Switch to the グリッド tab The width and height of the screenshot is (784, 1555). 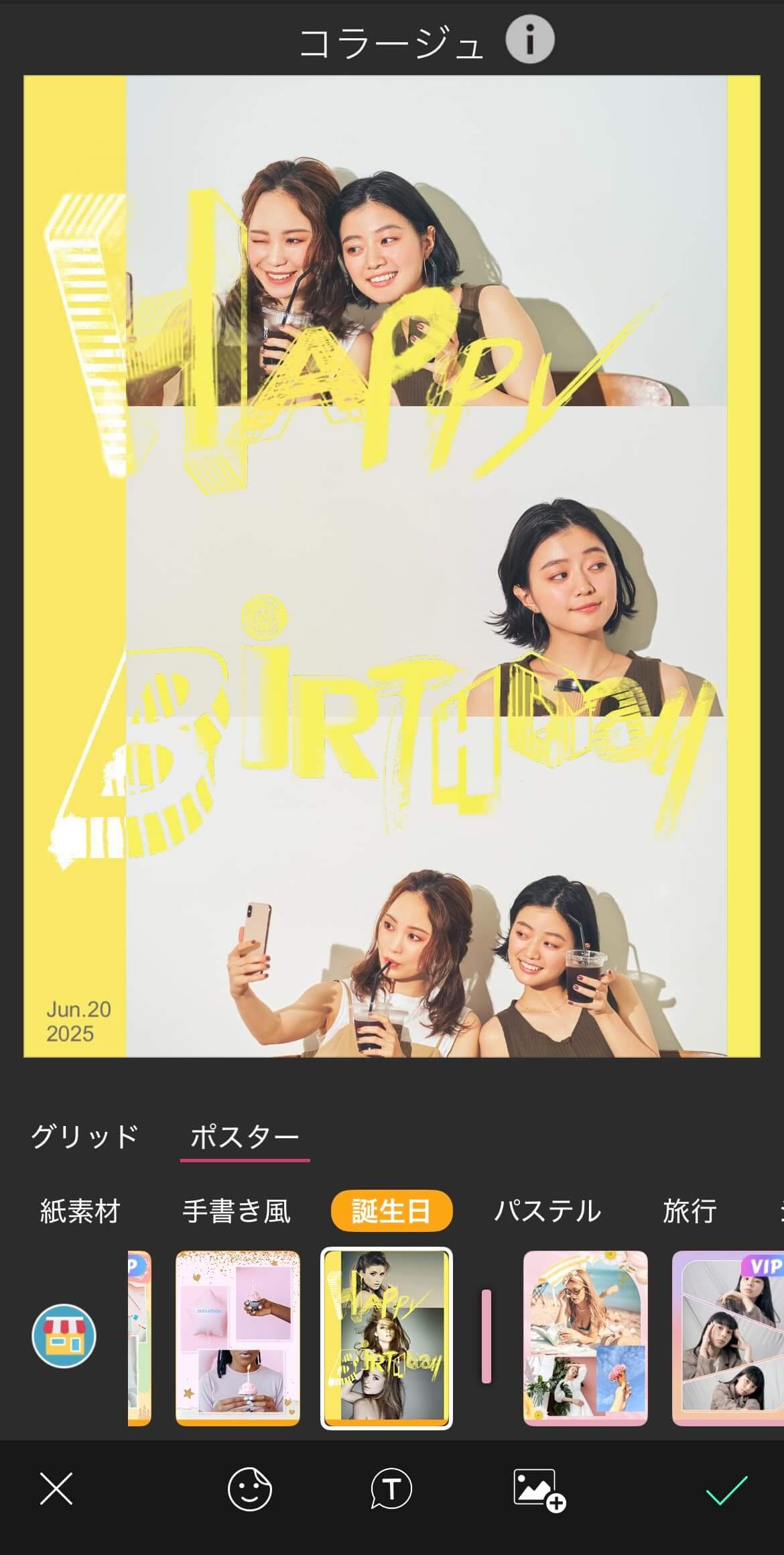click(x=84, y=1136)
